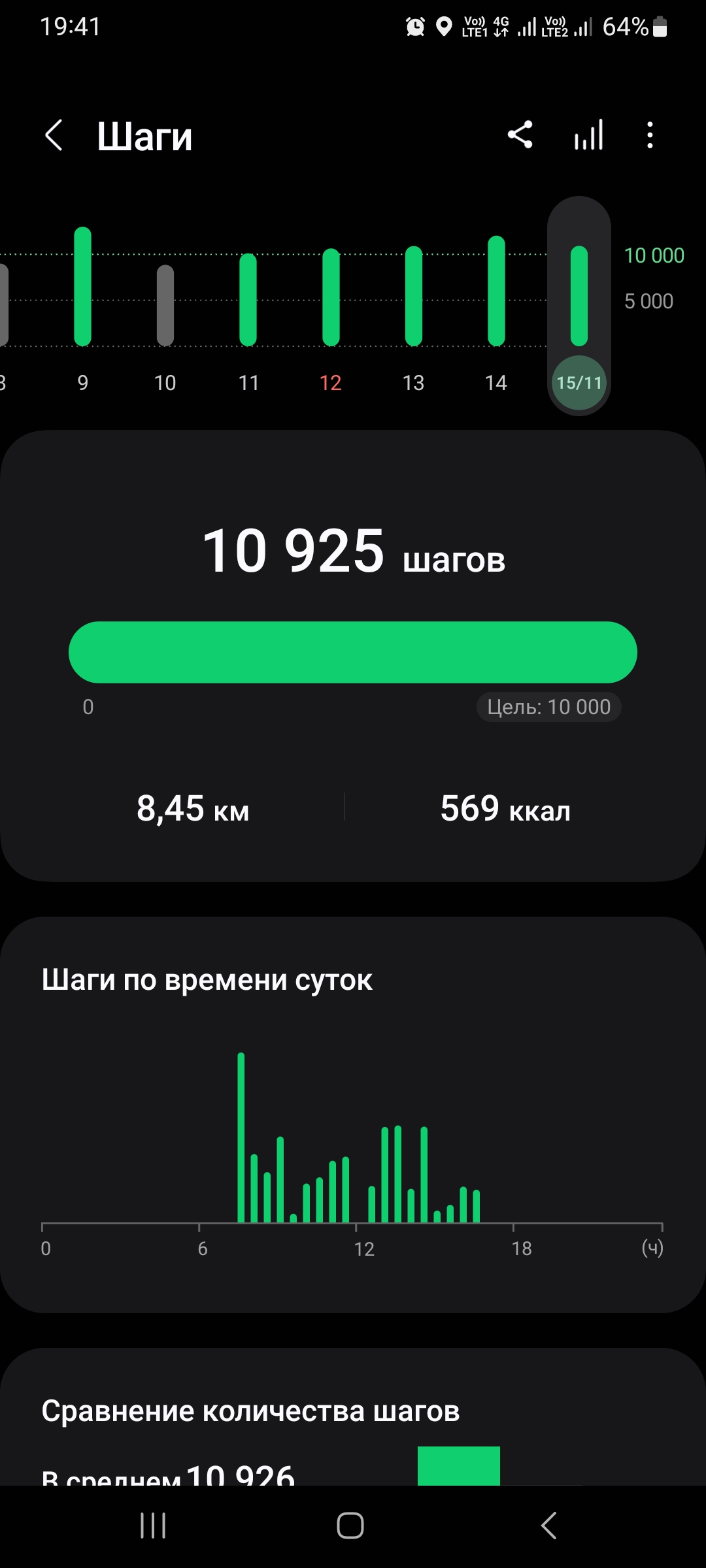The height and width of the screenshot is (1568, 706).
Task: Go back from the Шаги screen
Action: pos(54,136)
